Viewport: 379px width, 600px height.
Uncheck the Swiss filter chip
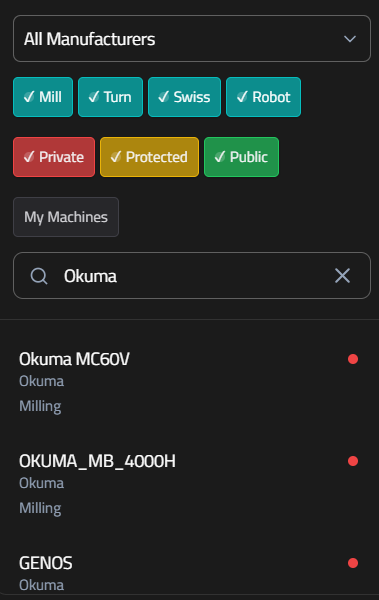[x=185, y=97]
